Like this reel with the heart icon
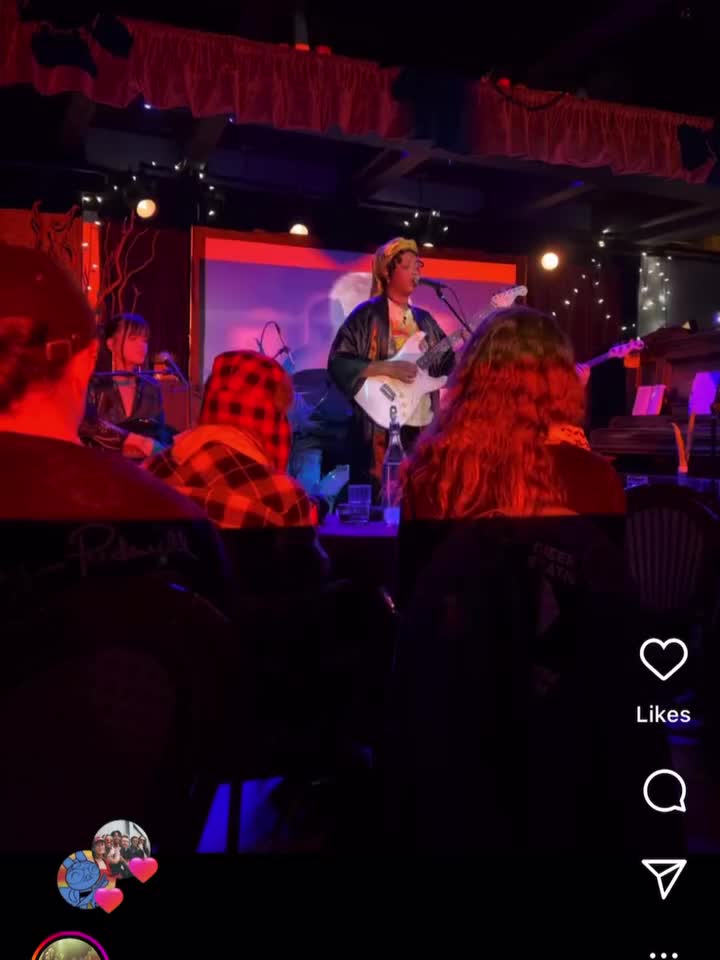The width and height of the screenshot is (720, 960). point(664,659)
